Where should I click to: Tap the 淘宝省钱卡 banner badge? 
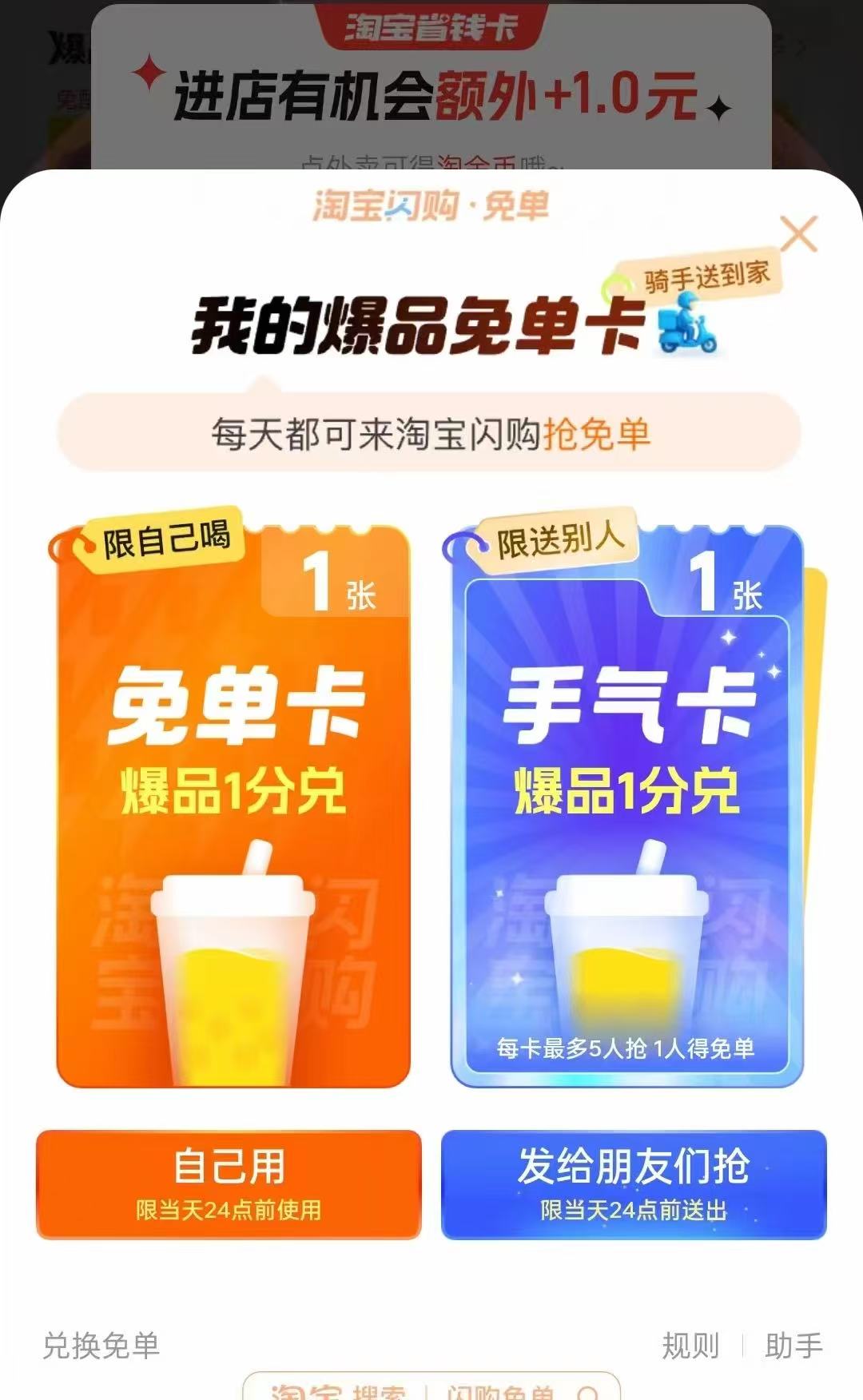(x=431, y=28)
